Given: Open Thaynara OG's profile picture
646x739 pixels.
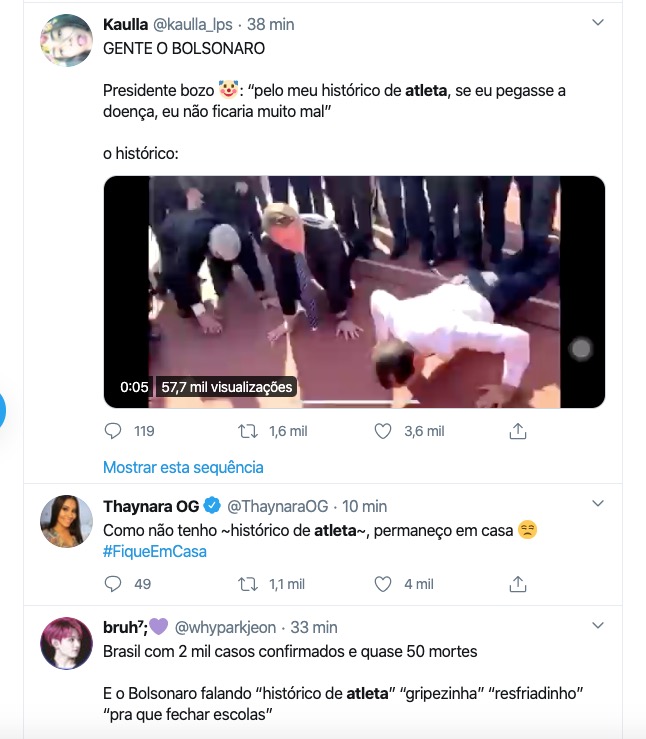Looking at the screenshot, I should point(66,521).
